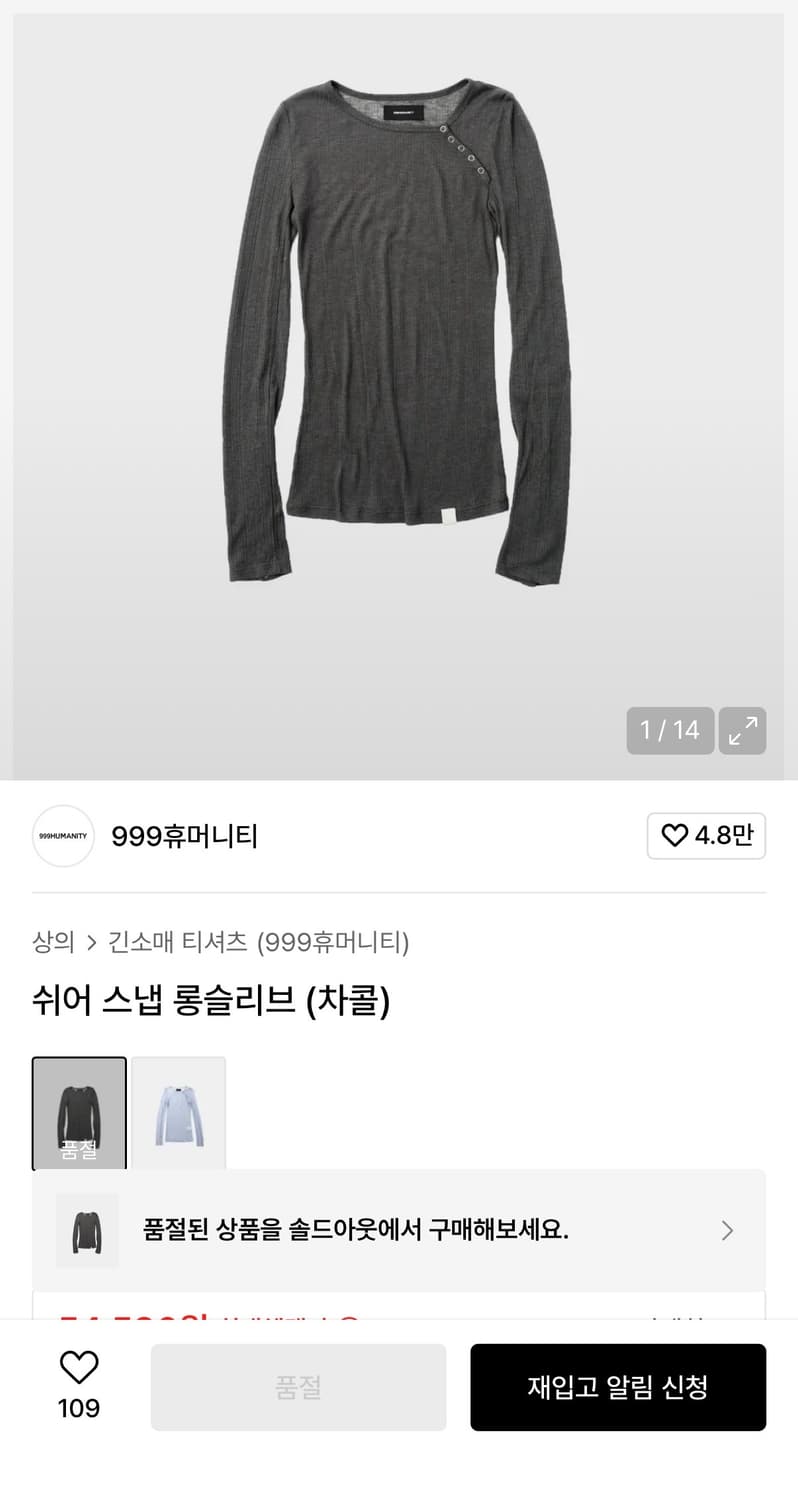Image resolution: width=798 pixels, height=1500 pixels.
Task: Like the product using the bottom heart toggle
Action: [x=78, y=1373]
